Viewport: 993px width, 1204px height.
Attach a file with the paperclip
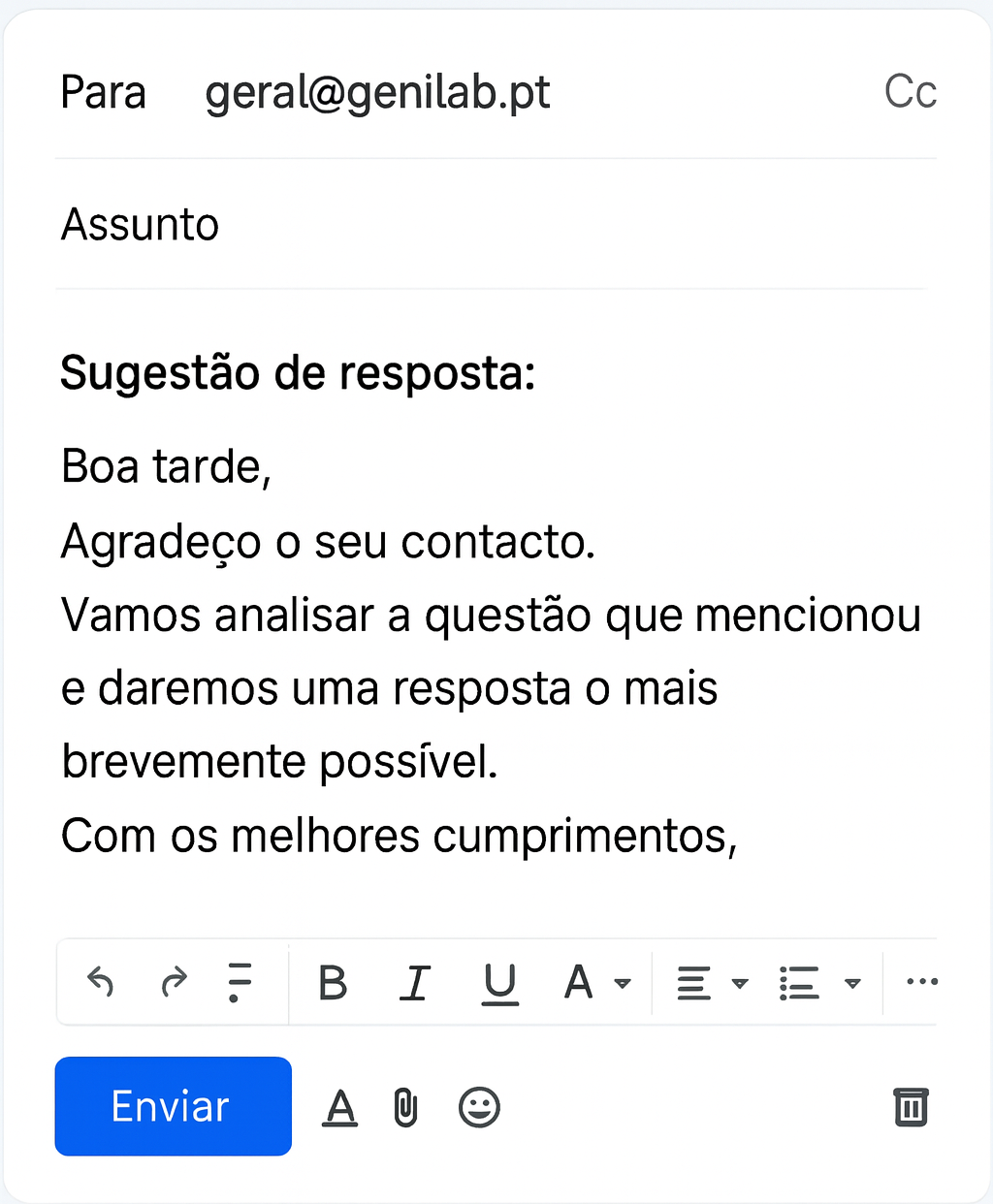[405, 1107]
